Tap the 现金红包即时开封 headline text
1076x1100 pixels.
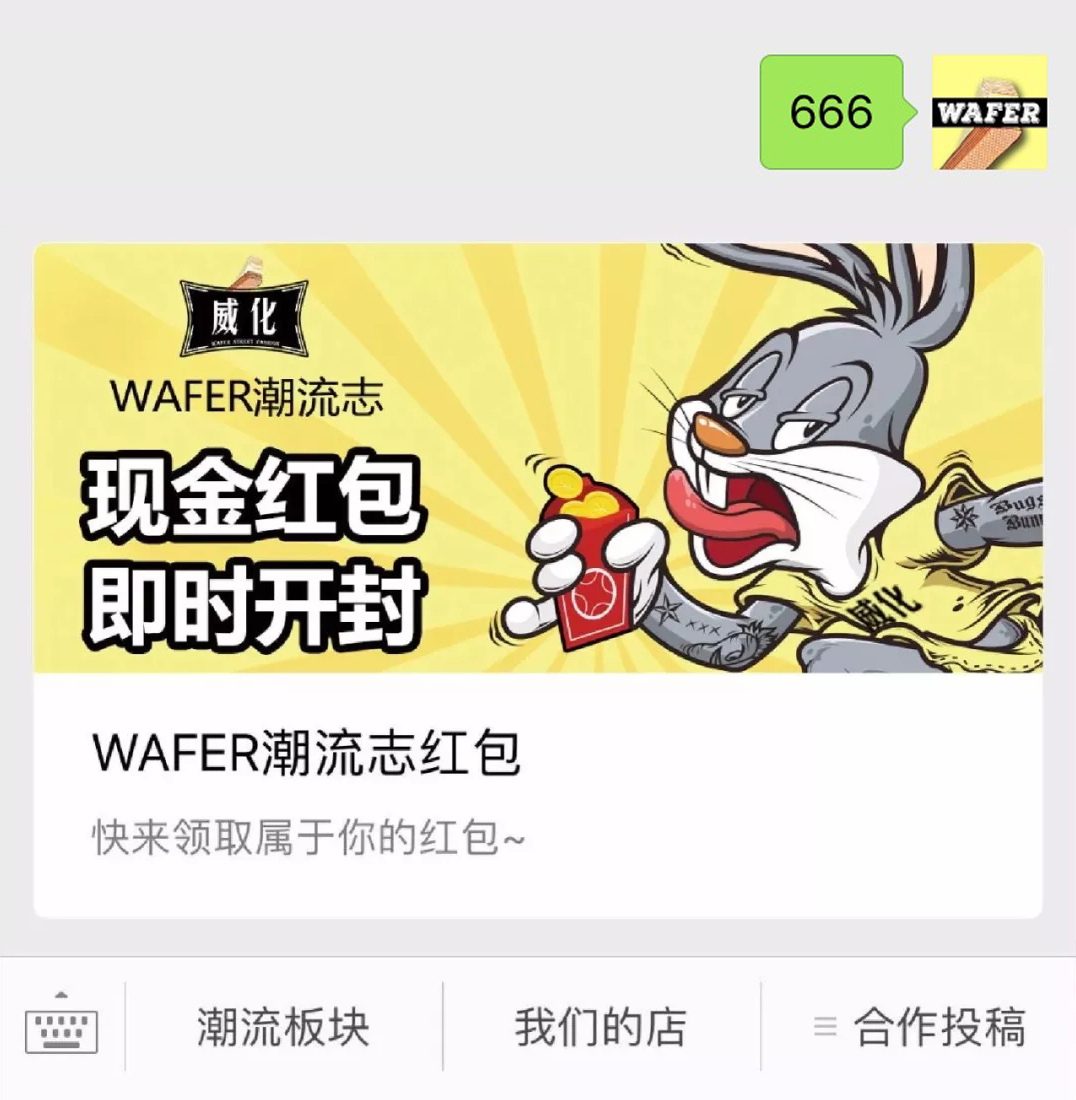pos(253,550)
